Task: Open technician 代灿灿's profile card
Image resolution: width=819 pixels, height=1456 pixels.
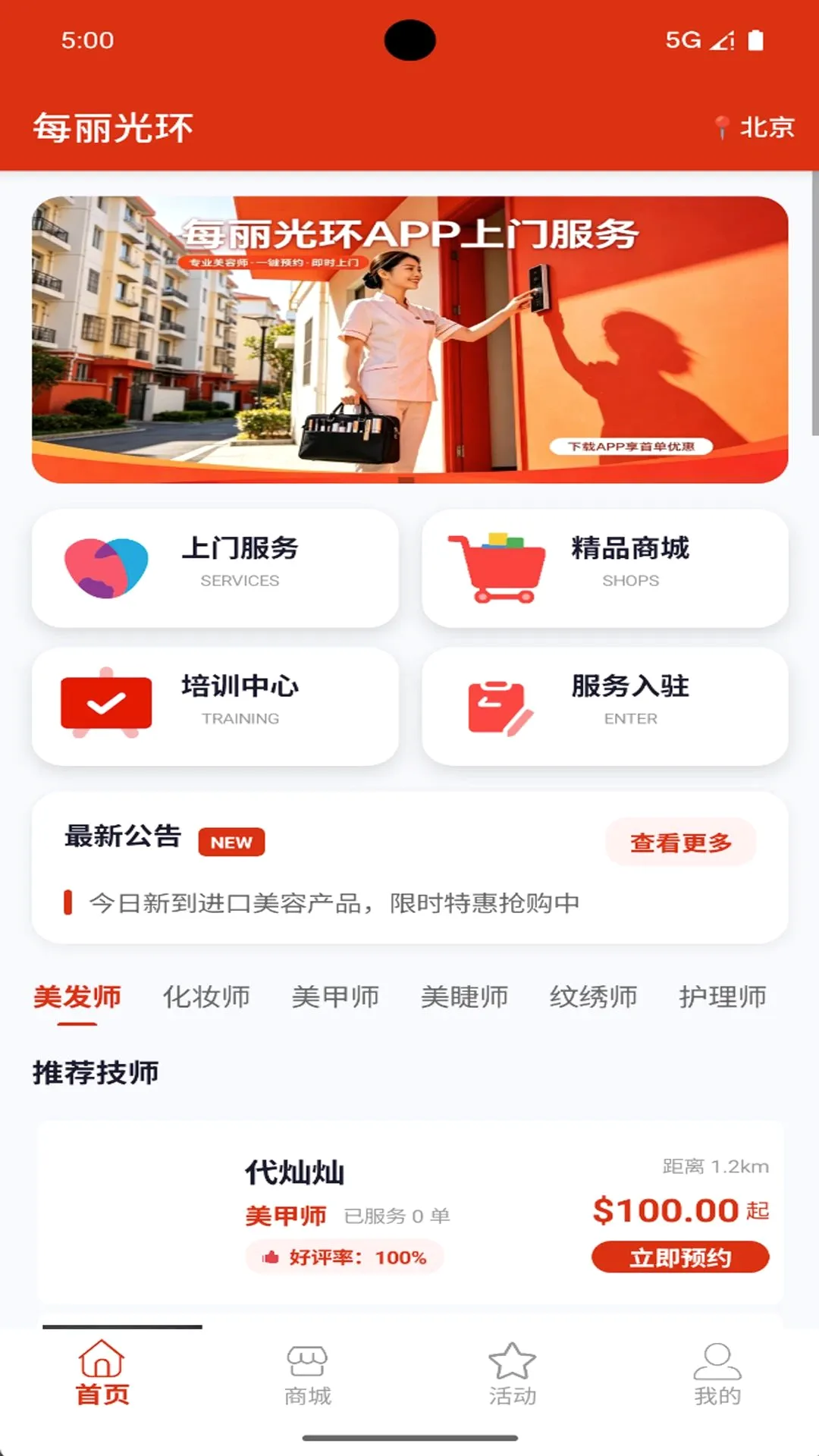Action: [409, 1212]
